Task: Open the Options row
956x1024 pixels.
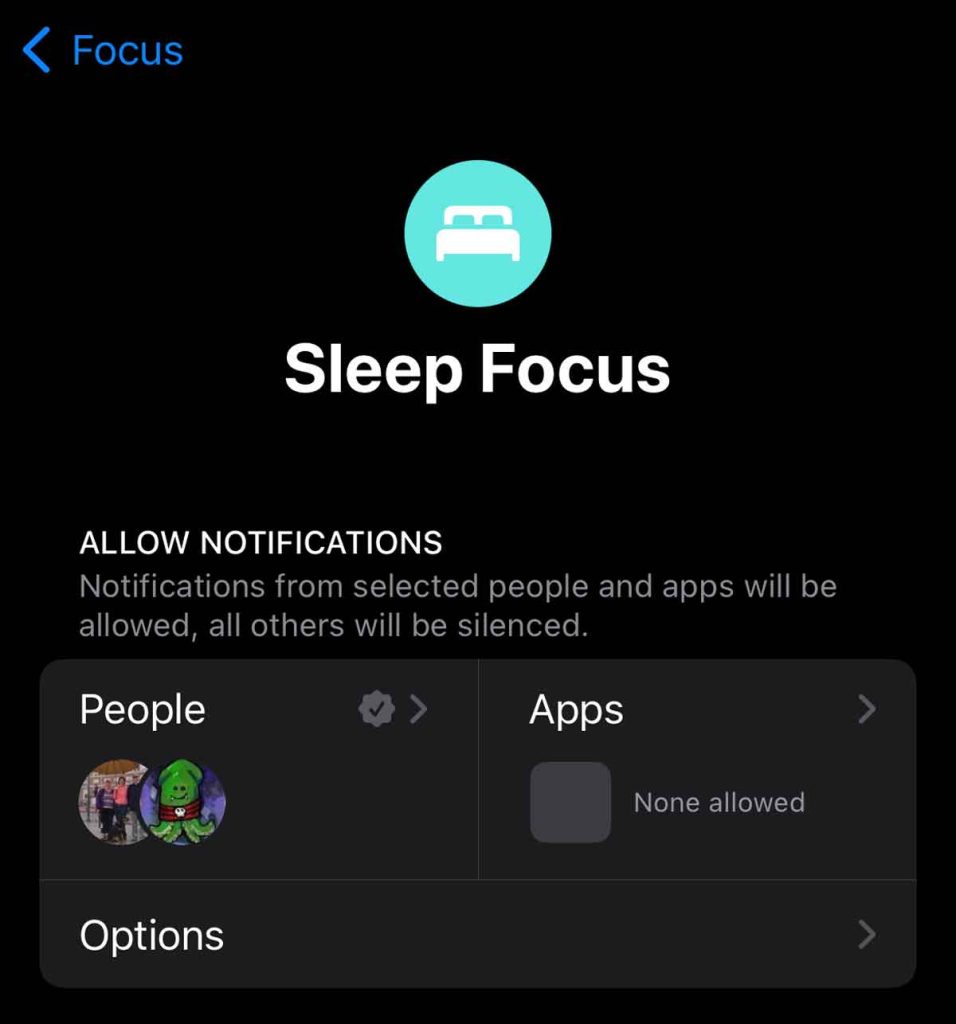Action: pyautogui.click(x=477, y=935)
